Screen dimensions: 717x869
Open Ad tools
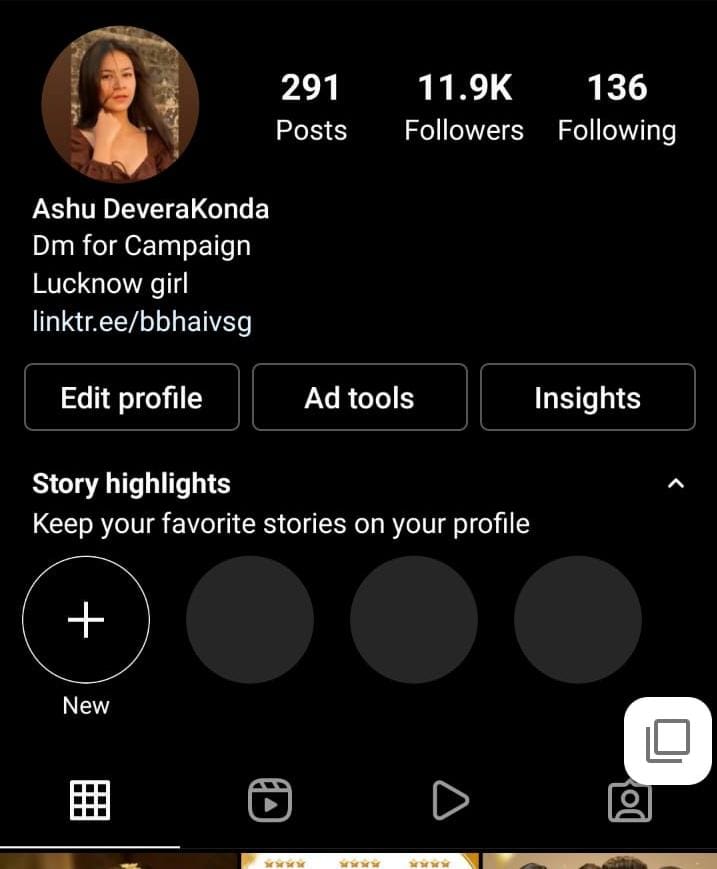pyautogui.click(x=359, y=398)
